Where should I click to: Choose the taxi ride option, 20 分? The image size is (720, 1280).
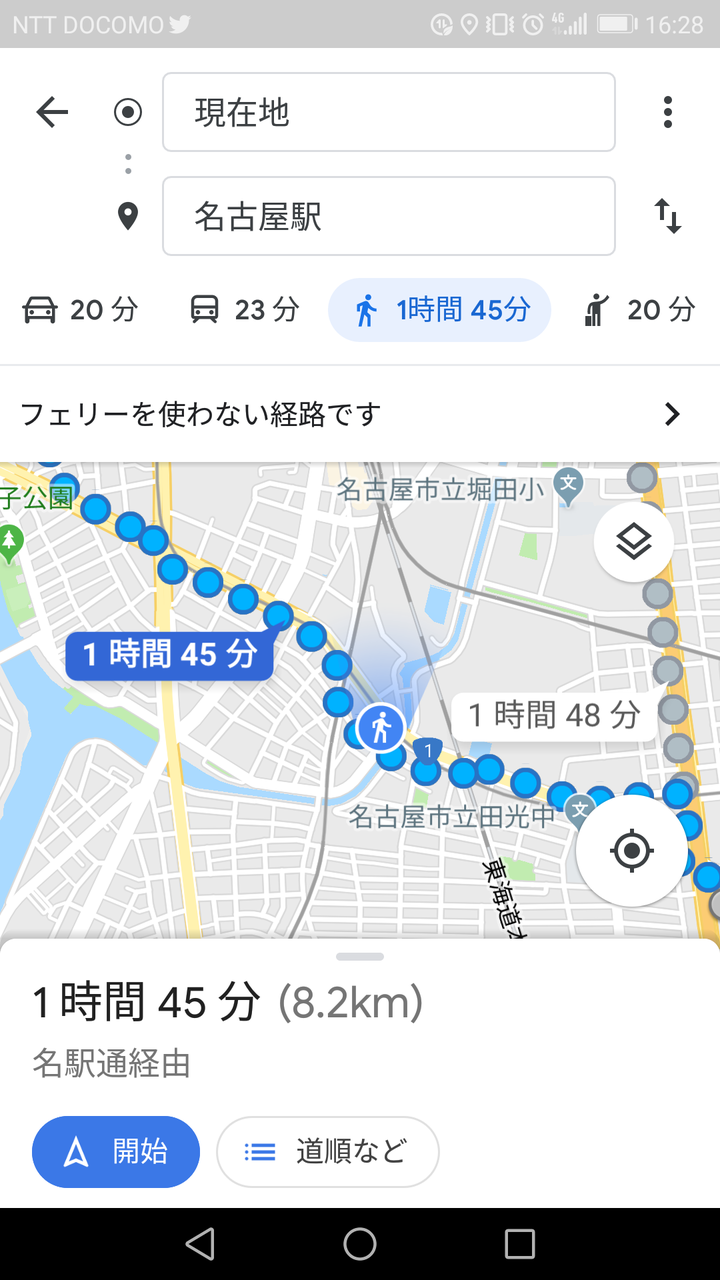click(639, 310)
